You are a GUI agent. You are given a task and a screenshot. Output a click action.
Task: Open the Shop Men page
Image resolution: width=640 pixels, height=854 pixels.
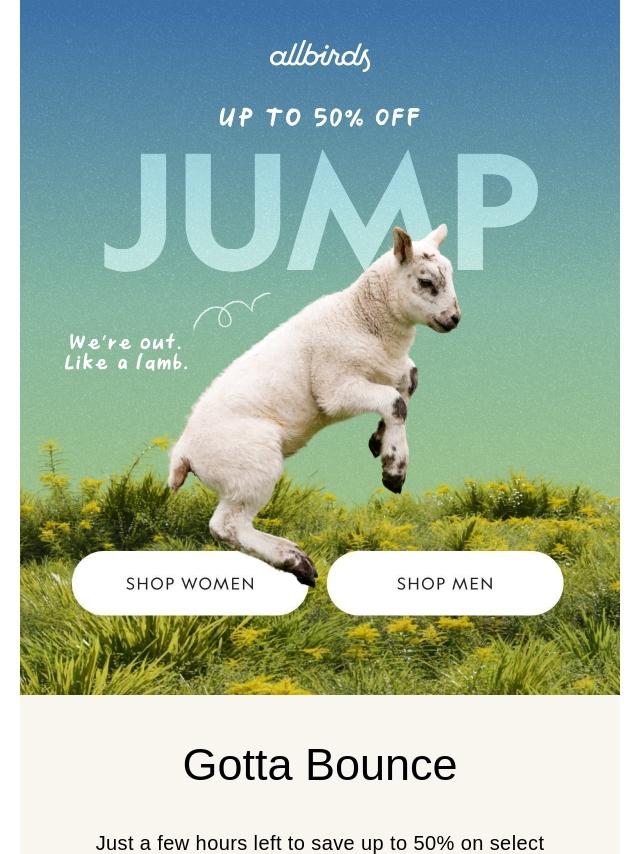(x=445, y=583)
